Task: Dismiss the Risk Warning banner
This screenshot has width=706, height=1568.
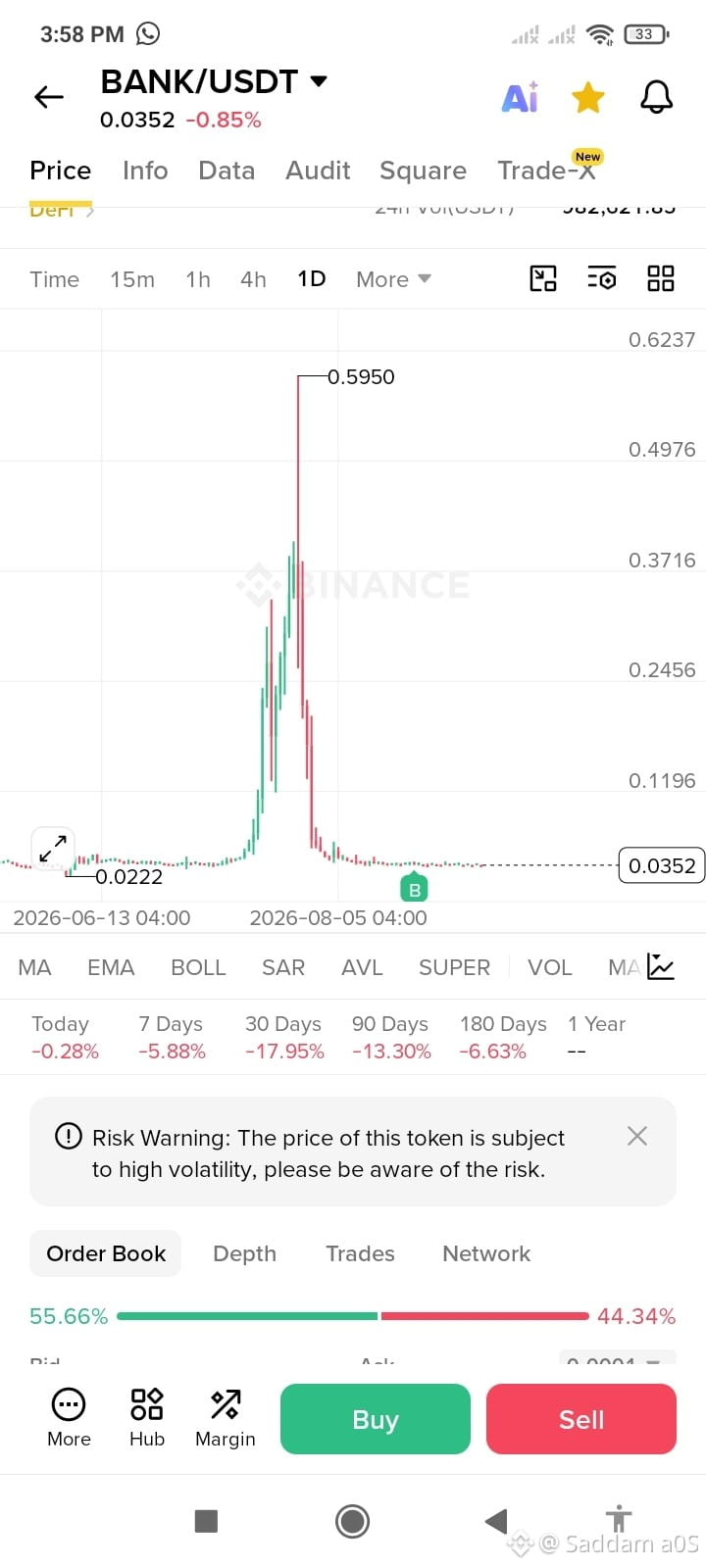Action: (x=637, y=1136)
